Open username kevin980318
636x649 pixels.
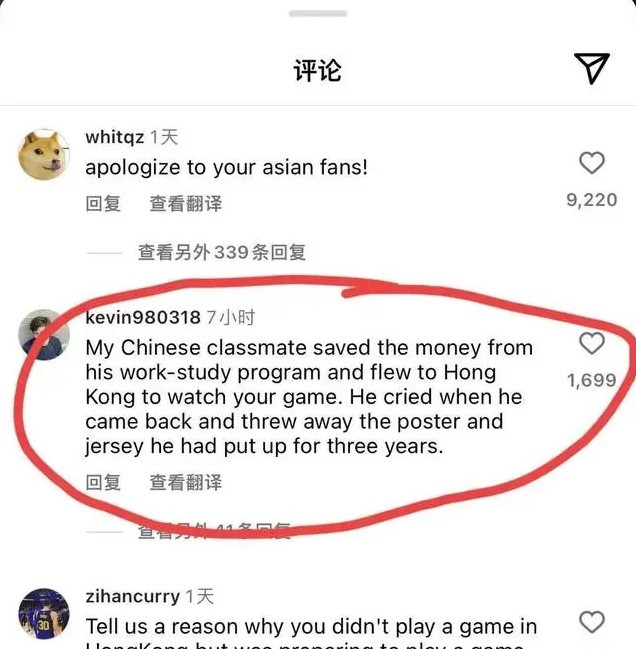(143, 318)
